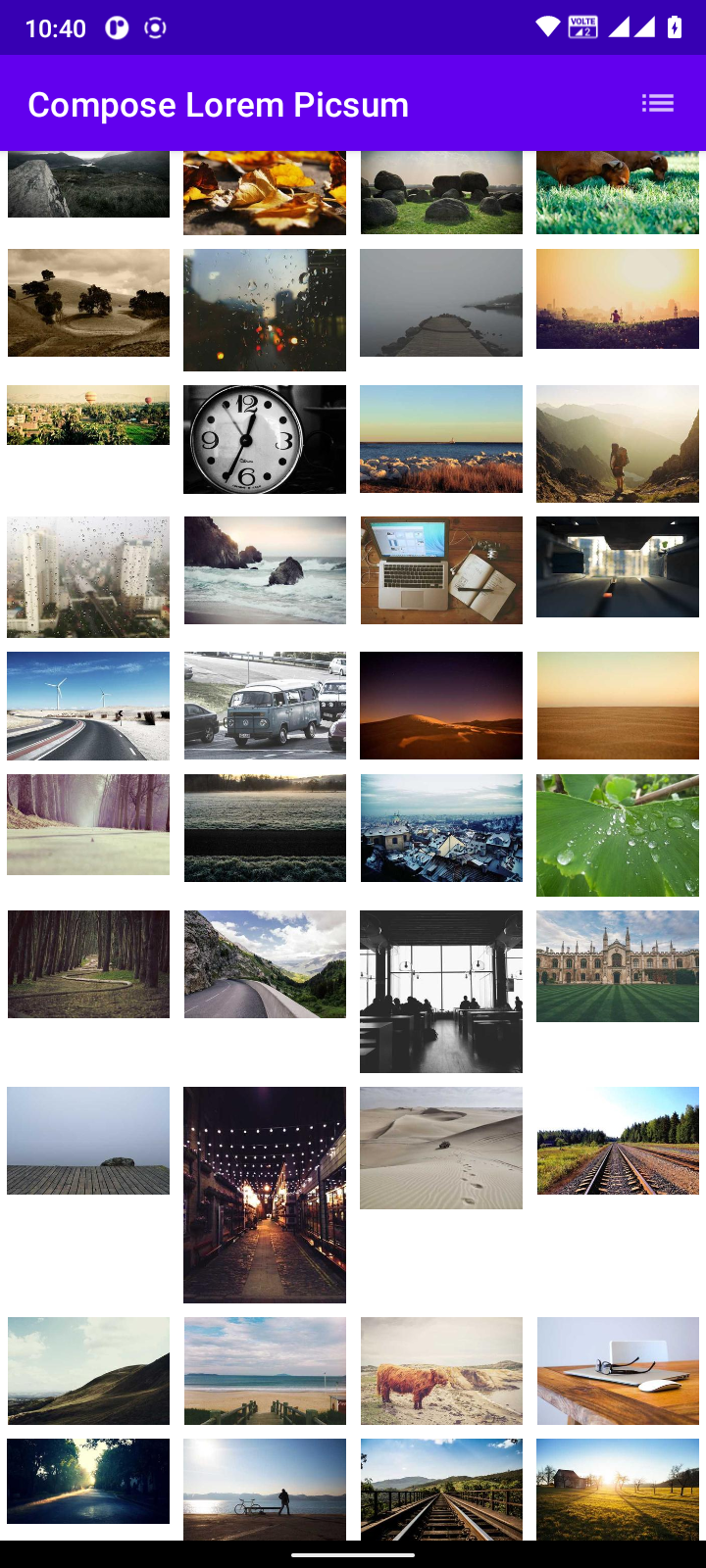The height and width of the screenshot is (1568, 706).
Task: Switch to list view layout
Action: (658, 102)
